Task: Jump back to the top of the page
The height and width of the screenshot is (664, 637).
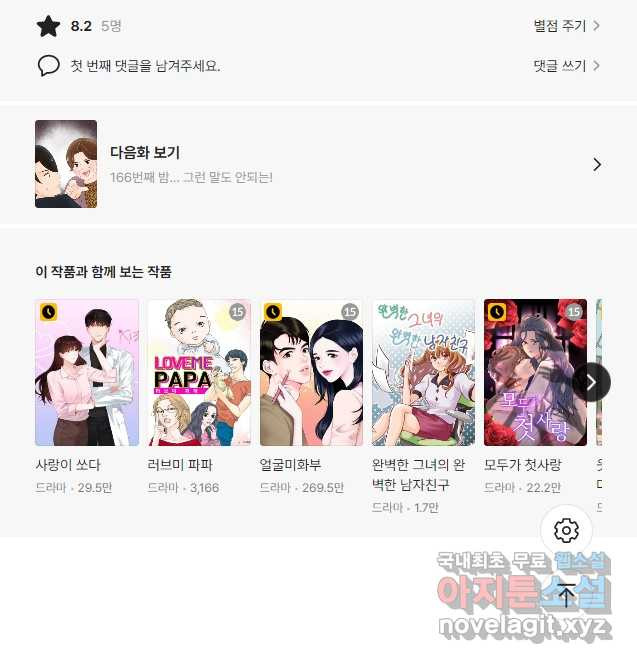Action: [566, 596]
